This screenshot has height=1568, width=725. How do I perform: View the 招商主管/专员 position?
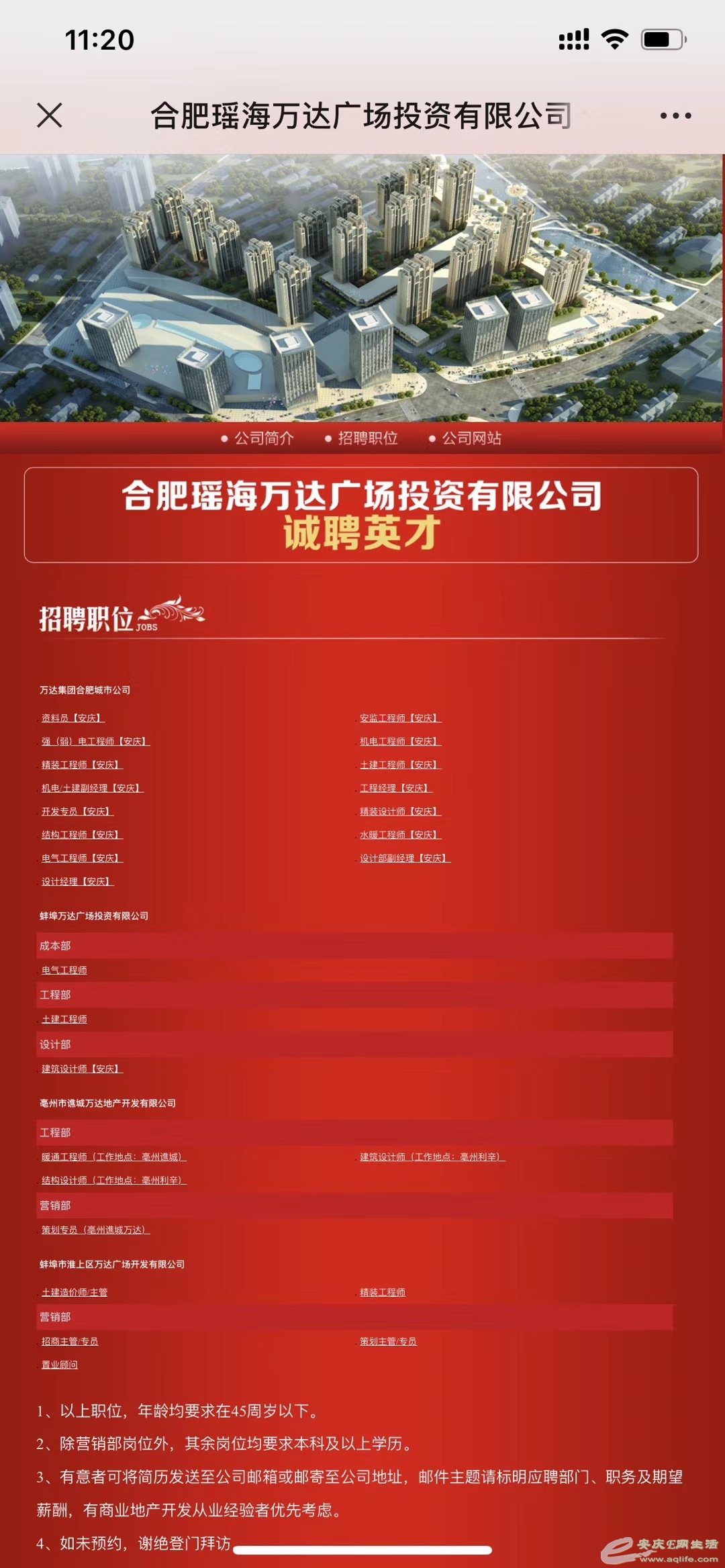70,1341
